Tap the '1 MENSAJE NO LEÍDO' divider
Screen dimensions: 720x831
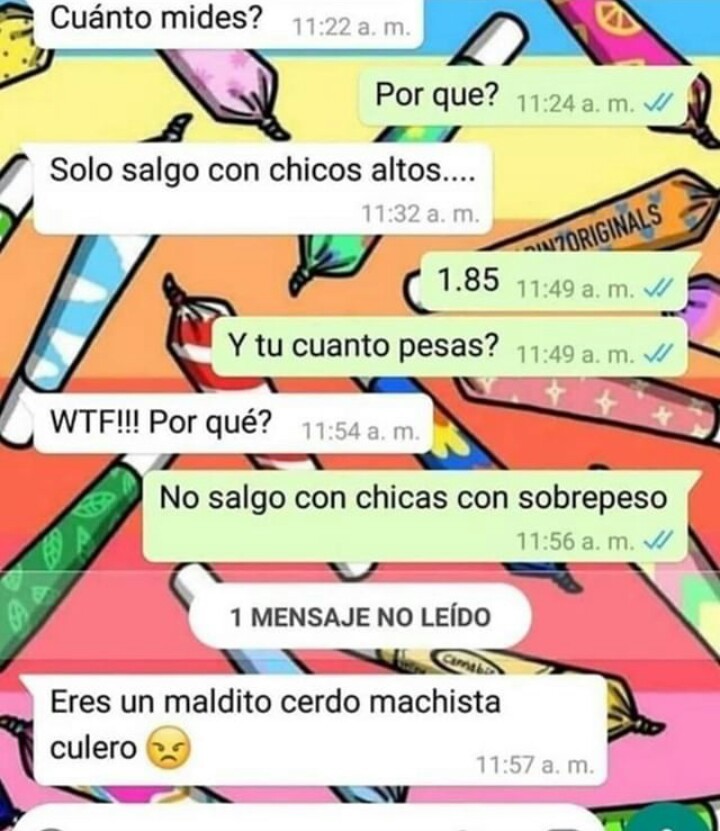point(360,619)
